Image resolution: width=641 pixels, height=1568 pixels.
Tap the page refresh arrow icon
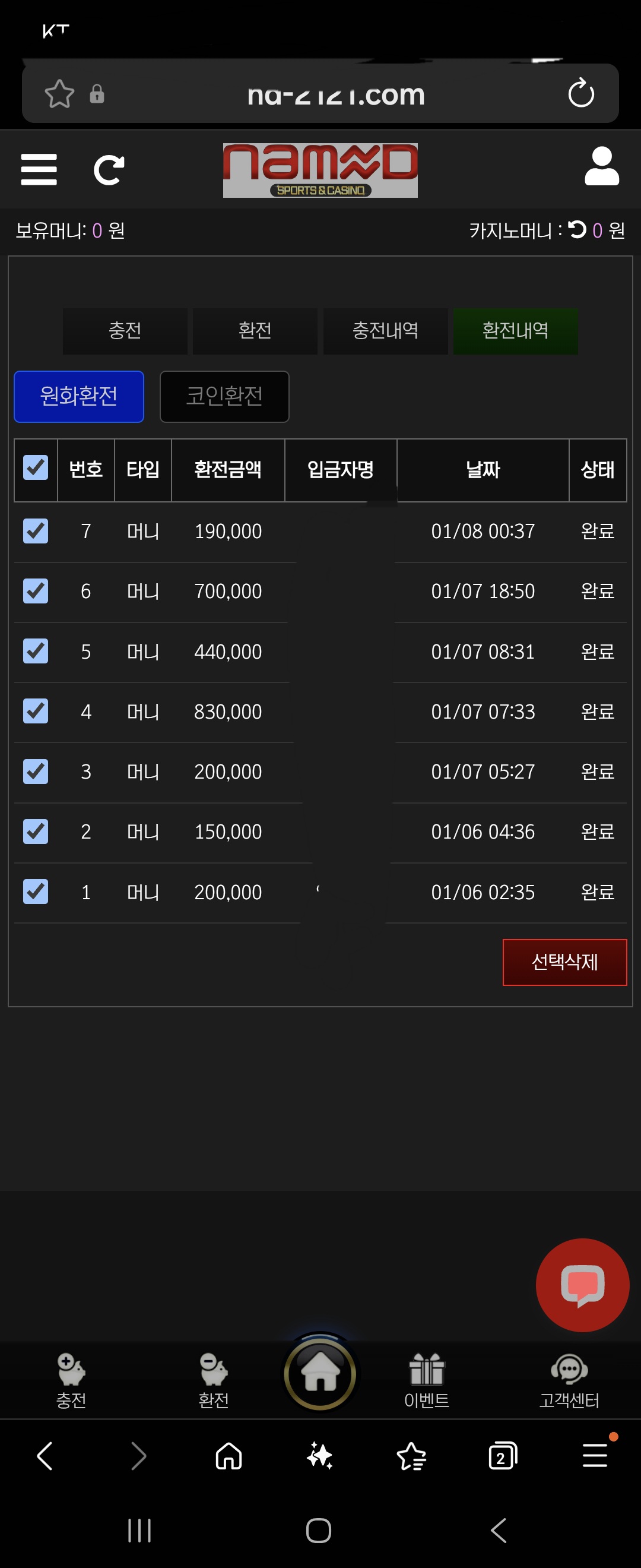(x=109, y=170)
